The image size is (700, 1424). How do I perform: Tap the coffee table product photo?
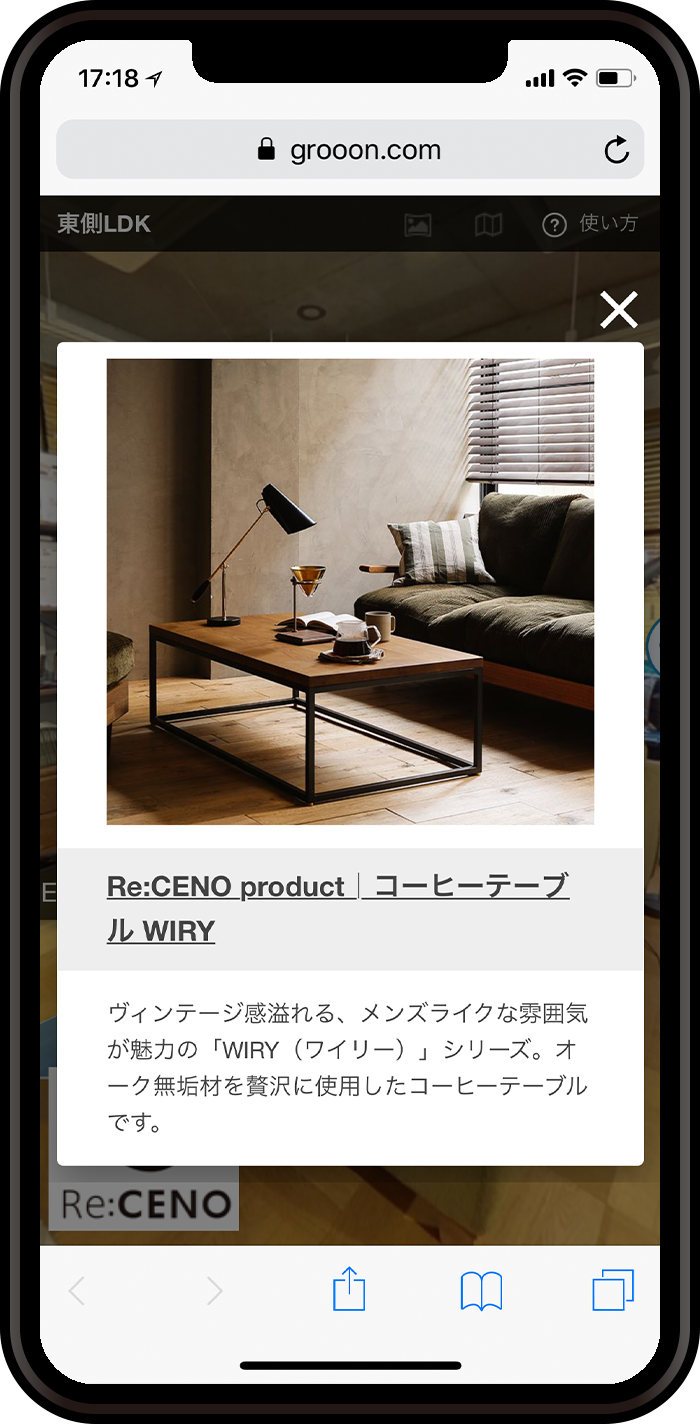350,592
